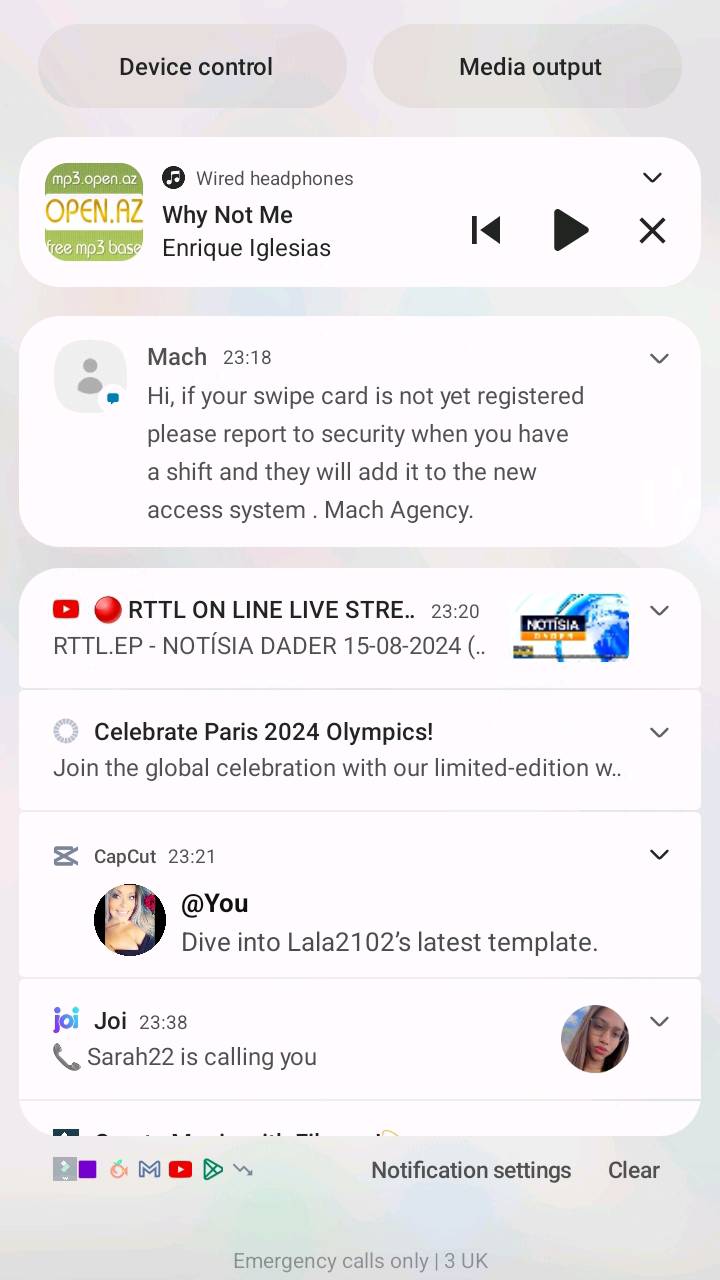Open Notification settings
720x1280 pixels.
[471, 1170]
